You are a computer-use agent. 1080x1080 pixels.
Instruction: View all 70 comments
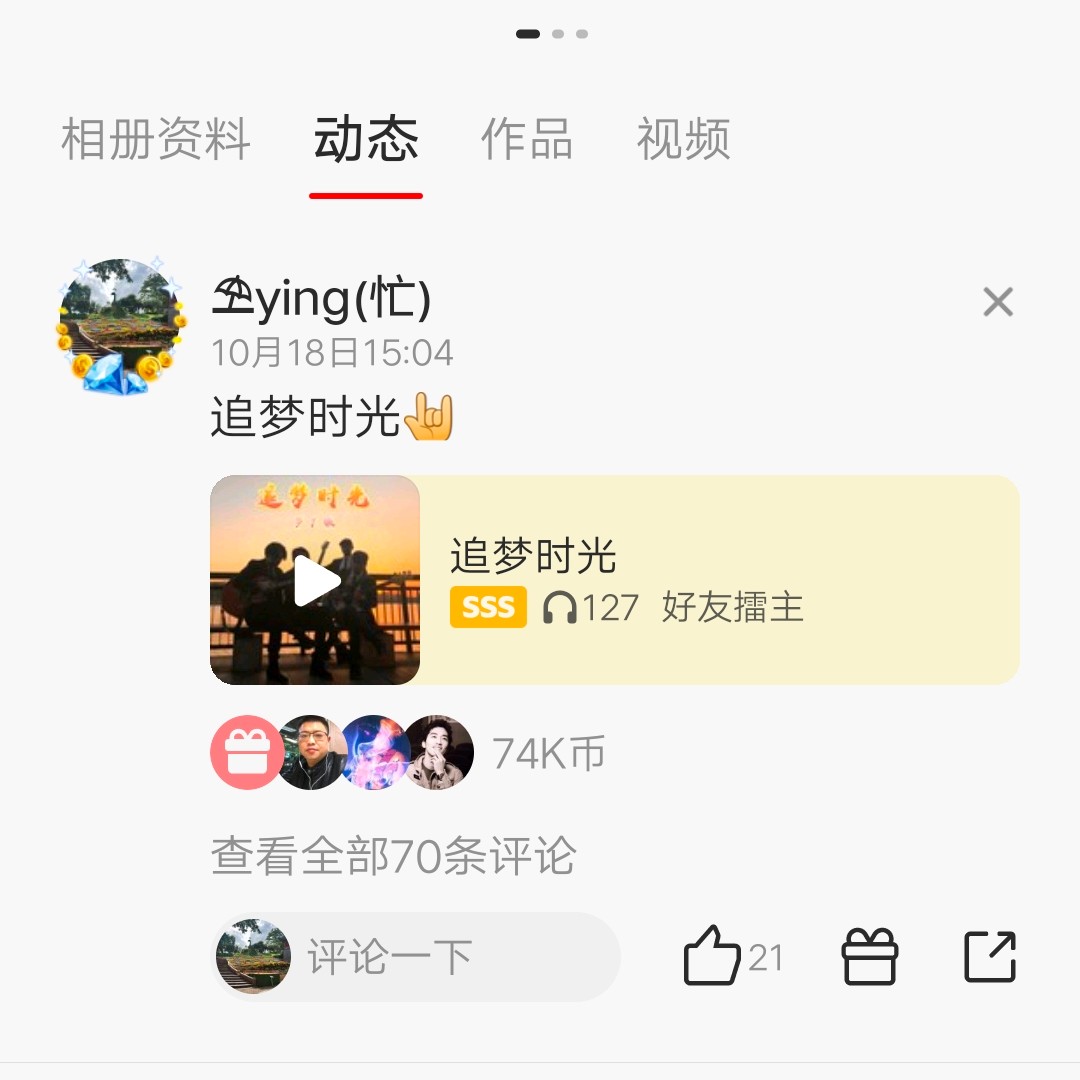point(393,856)
